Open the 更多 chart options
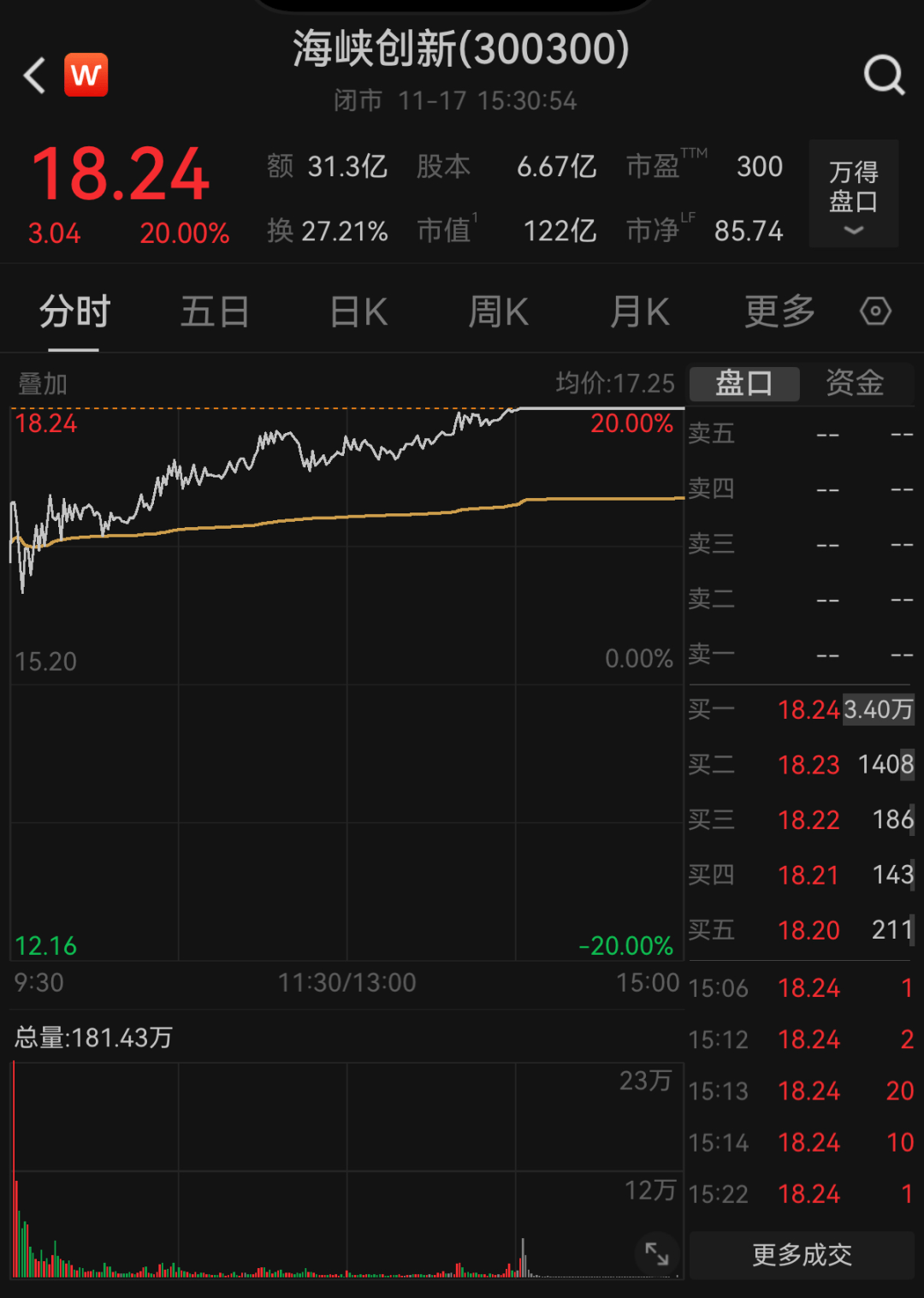 pyautogui.click(x=779, y=311)
